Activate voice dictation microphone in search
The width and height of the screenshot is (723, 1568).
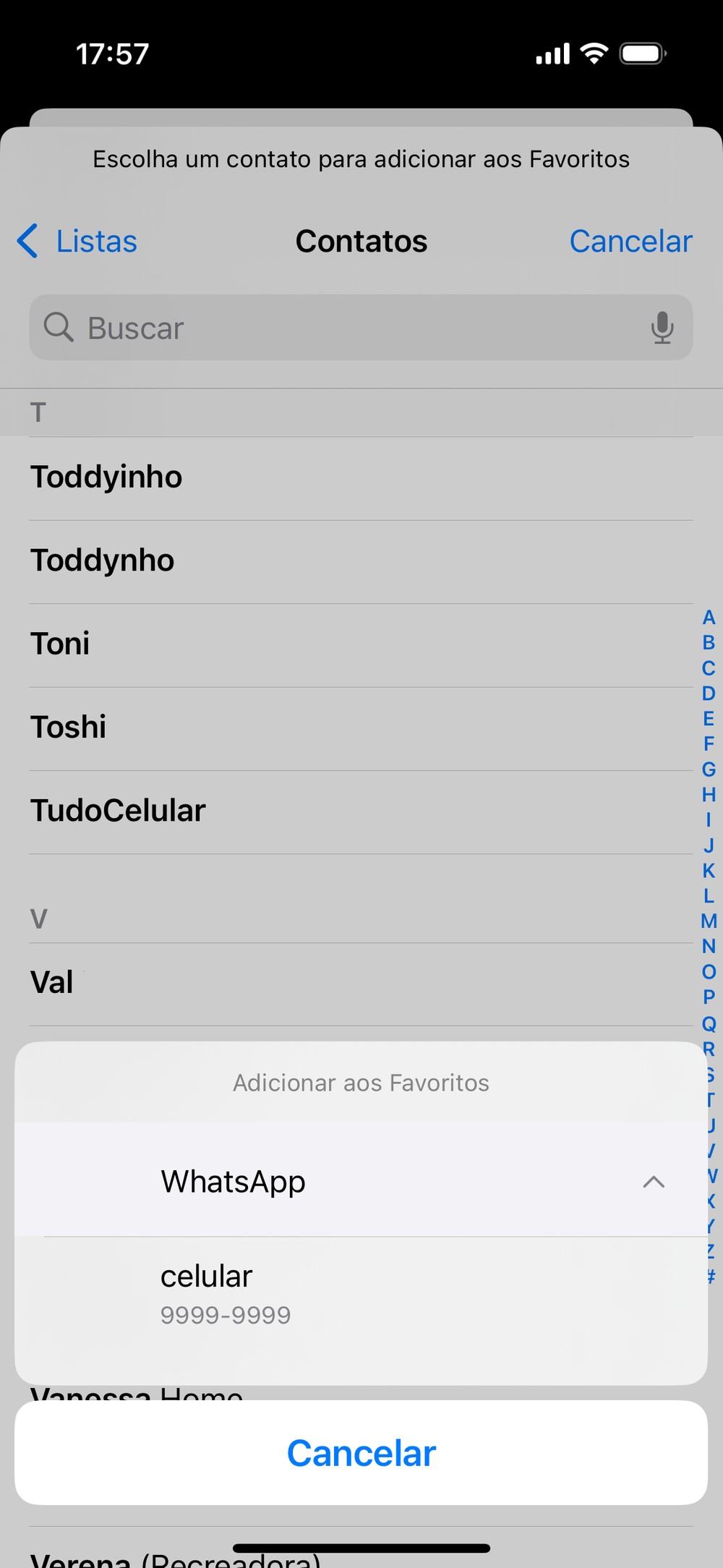pos(662,328)
